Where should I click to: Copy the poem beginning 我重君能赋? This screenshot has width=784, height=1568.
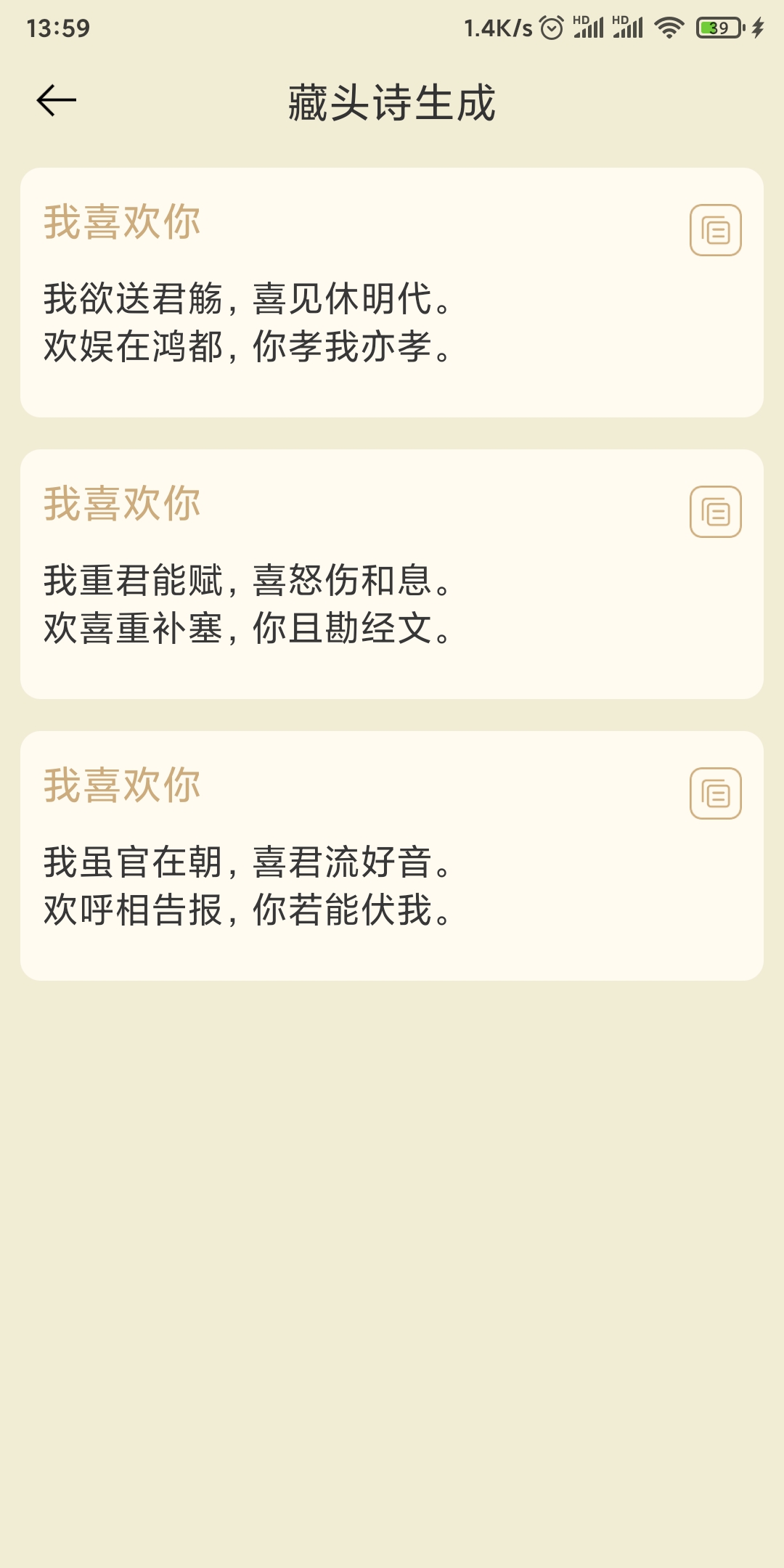(715, 512)
